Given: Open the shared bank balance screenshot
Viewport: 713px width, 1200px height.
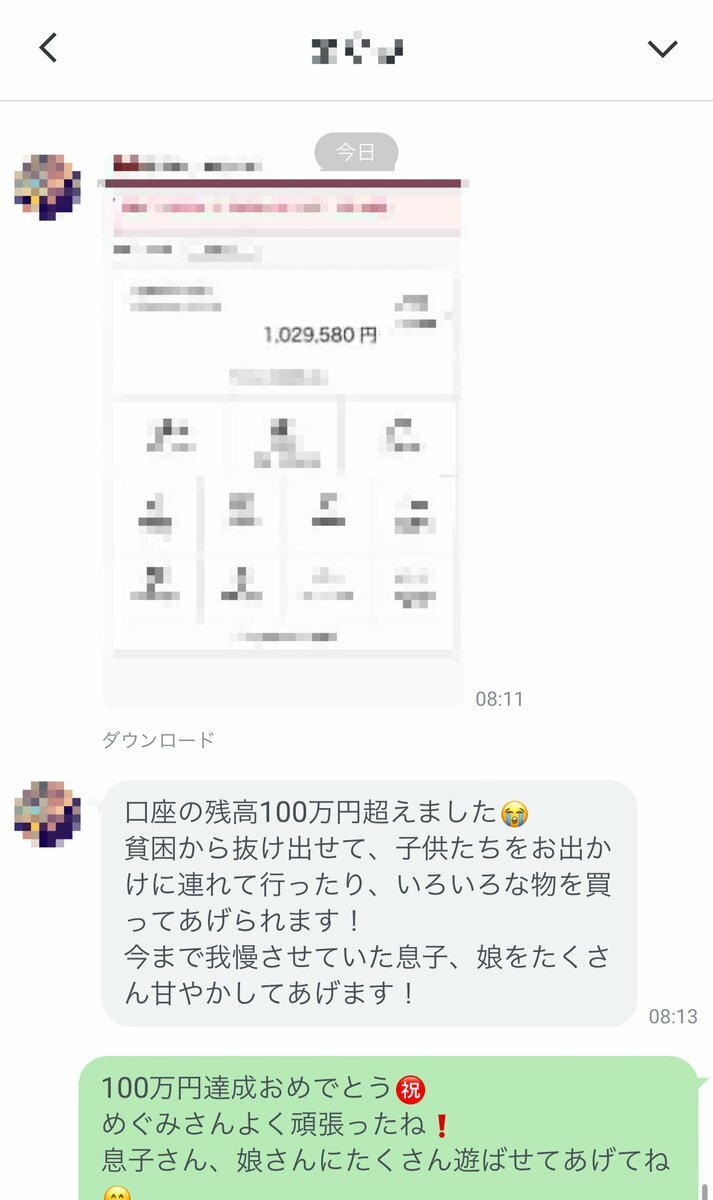Looking at the screenshot, I should tap(283, 430).
